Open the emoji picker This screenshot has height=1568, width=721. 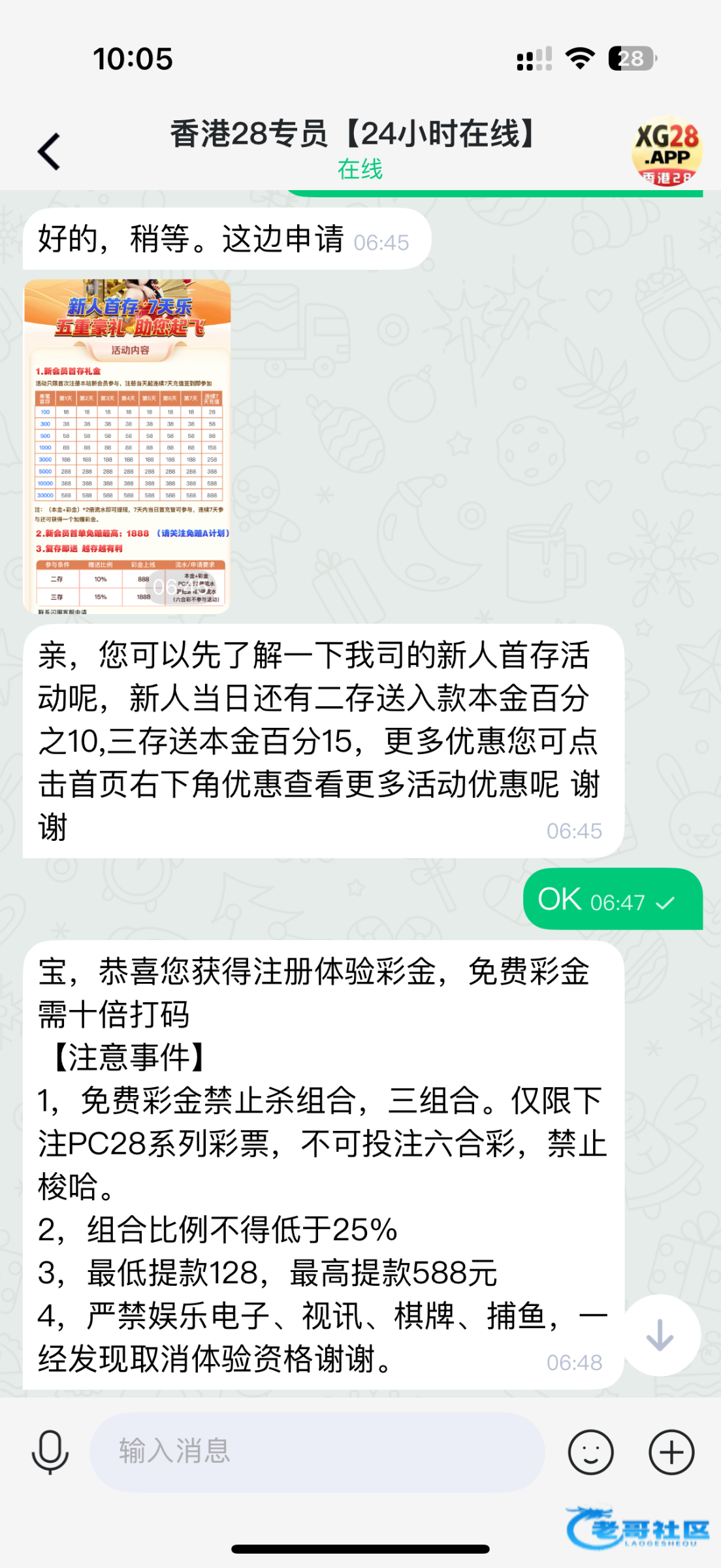click(590, 1452)
